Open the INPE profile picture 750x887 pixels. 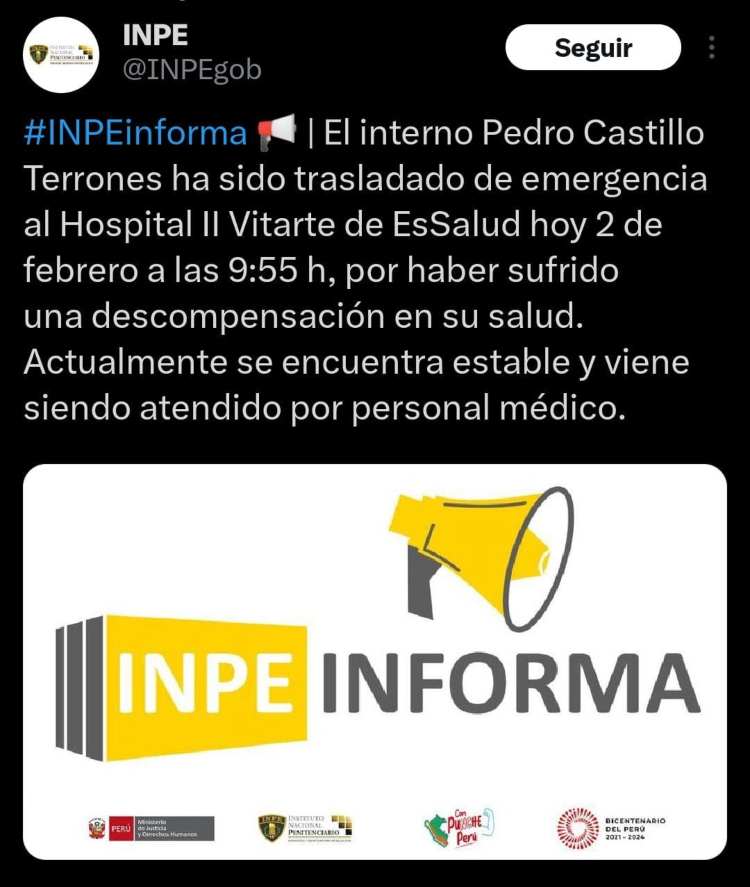pyautogui.click(x=61, y=56)
